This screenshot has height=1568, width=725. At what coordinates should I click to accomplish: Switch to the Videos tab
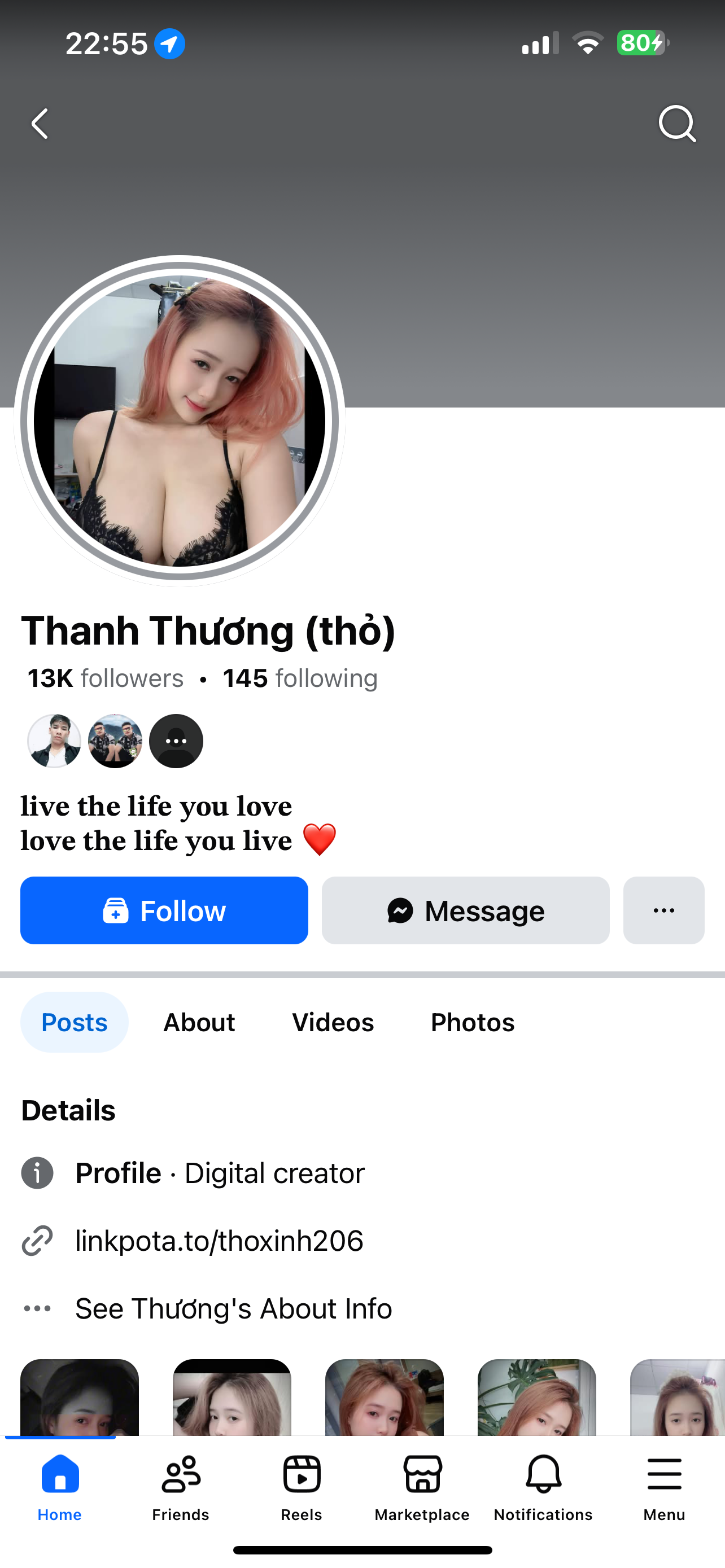(x=333, y=1023)
